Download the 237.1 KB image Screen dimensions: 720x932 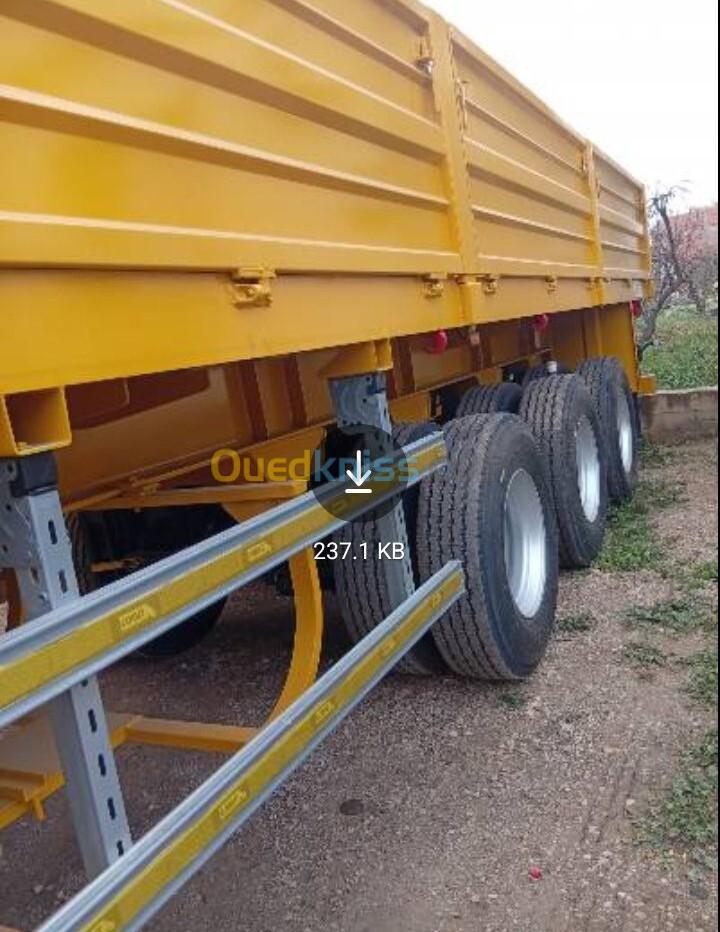tap(358, 473)
